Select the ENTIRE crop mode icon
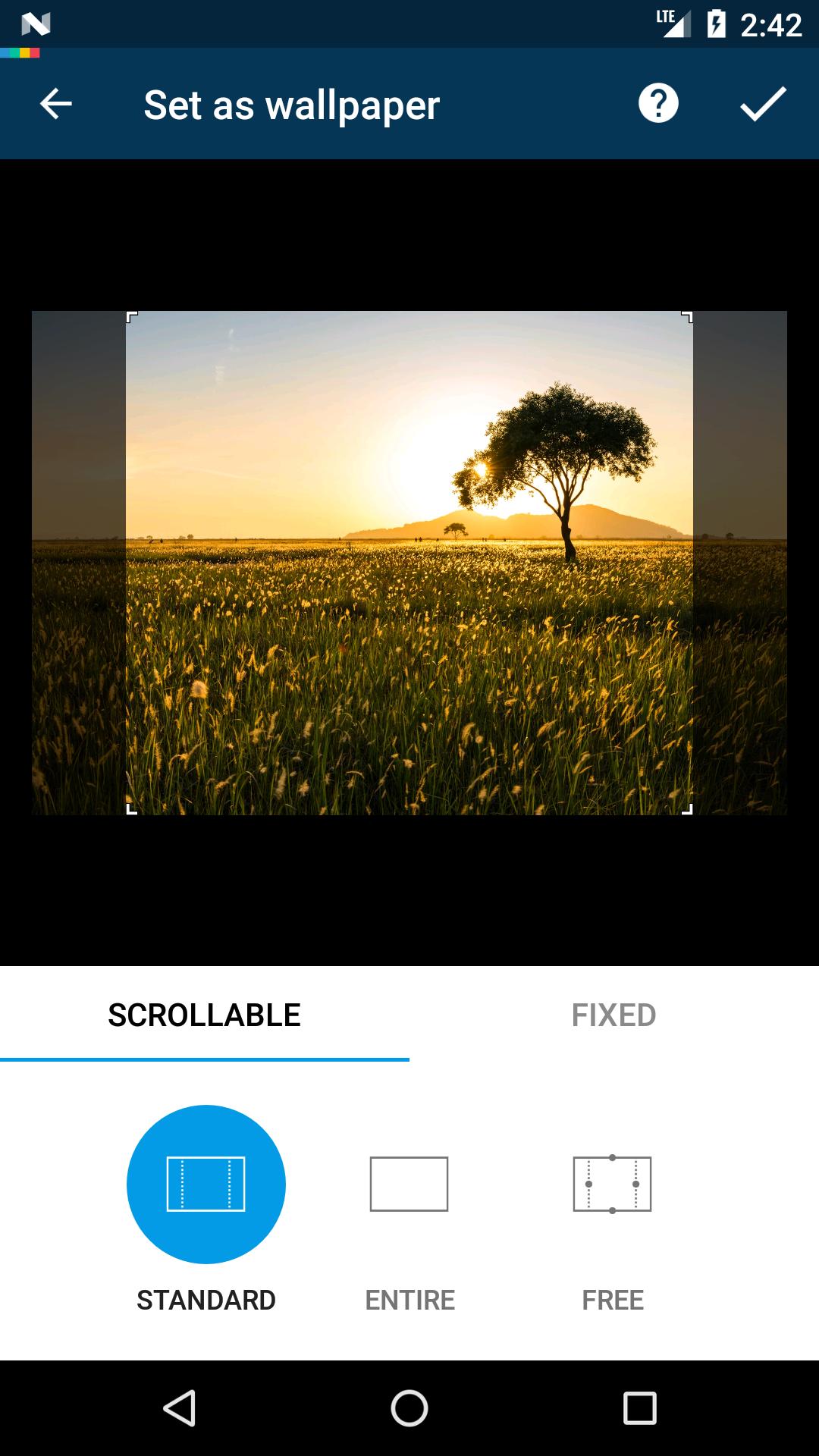819x1456 pixels. click(409, 1183)
